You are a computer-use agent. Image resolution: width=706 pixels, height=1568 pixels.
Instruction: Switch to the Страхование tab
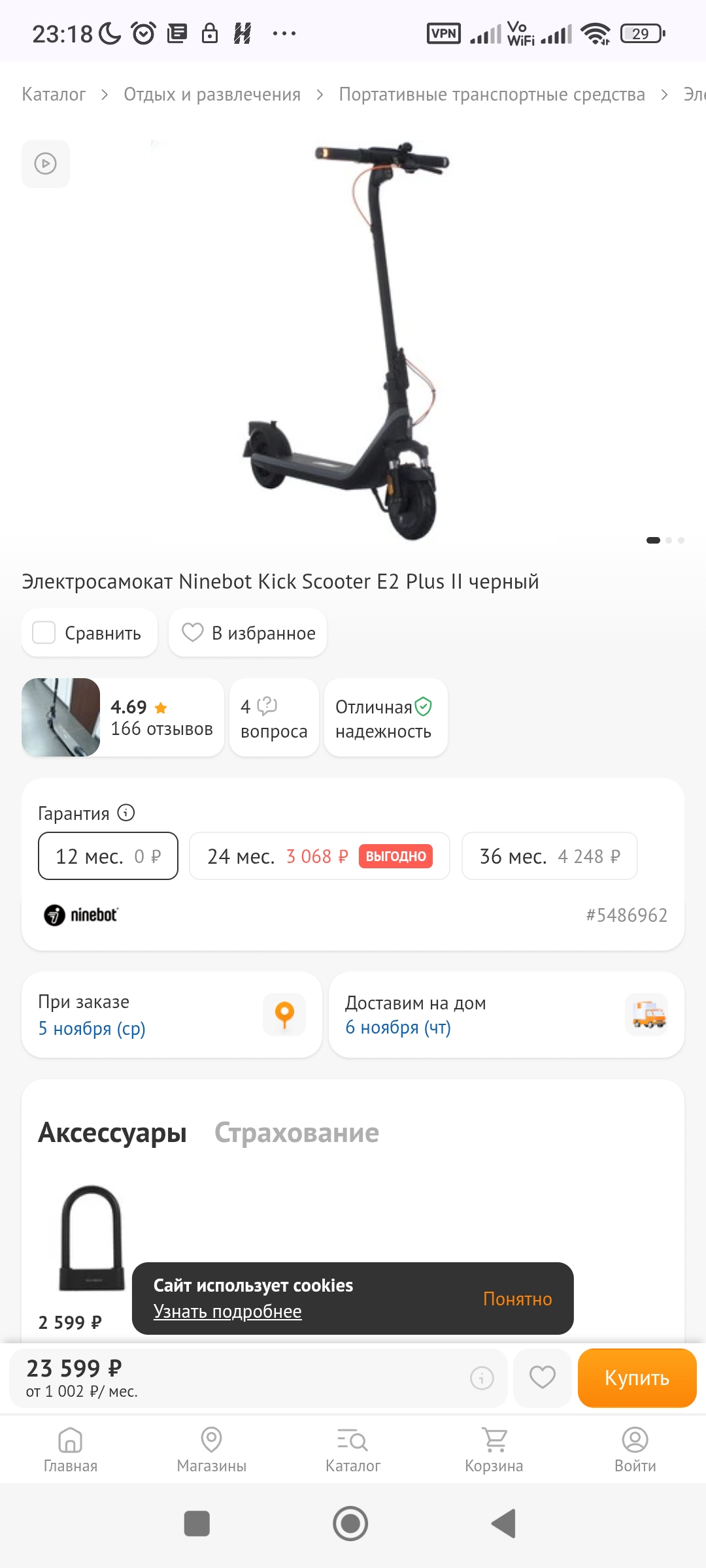coord(297,1132)
